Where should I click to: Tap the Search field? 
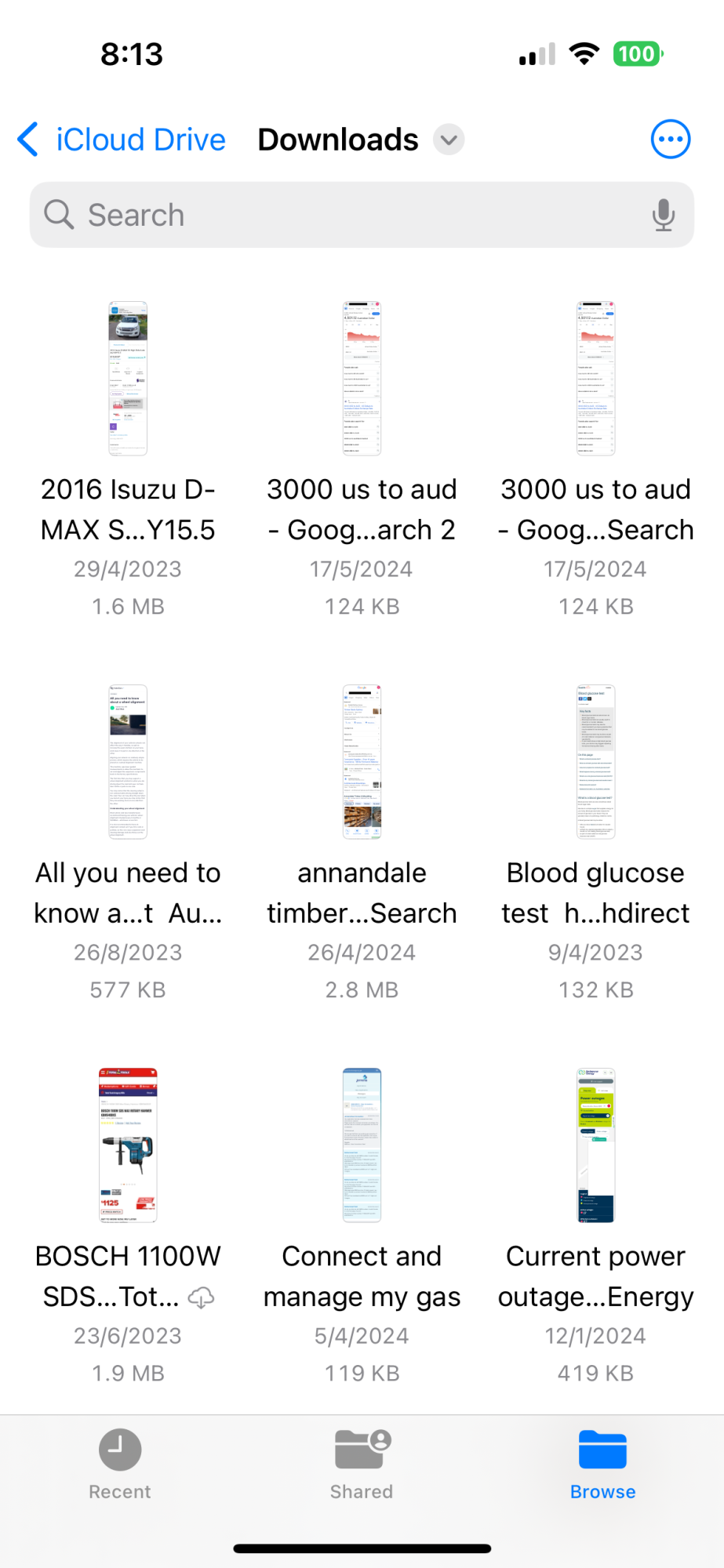click(x=345, y=215)
